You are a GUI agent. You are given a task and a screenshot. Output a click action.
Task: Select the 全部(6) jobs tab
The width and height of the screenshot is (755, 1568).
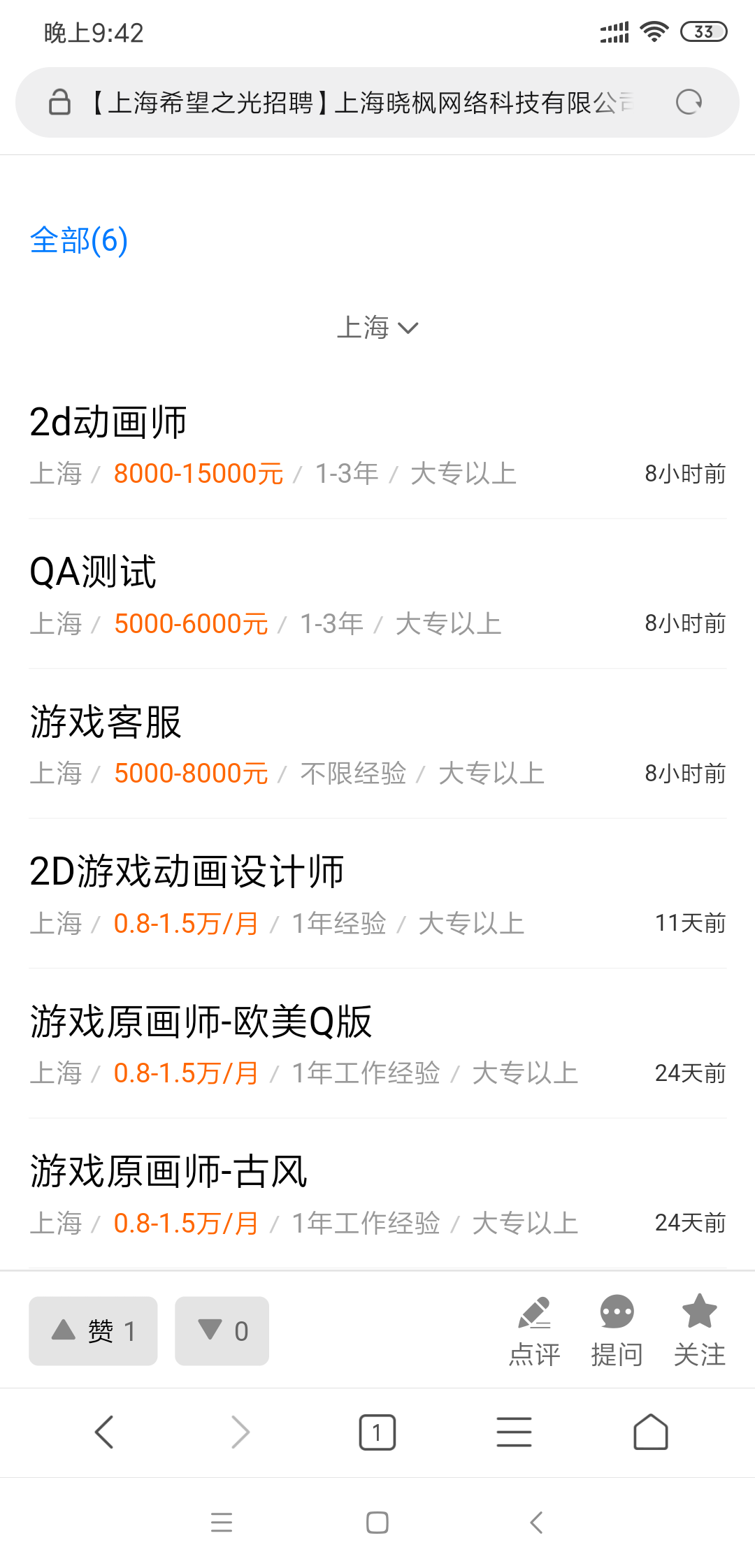[79, 241]
